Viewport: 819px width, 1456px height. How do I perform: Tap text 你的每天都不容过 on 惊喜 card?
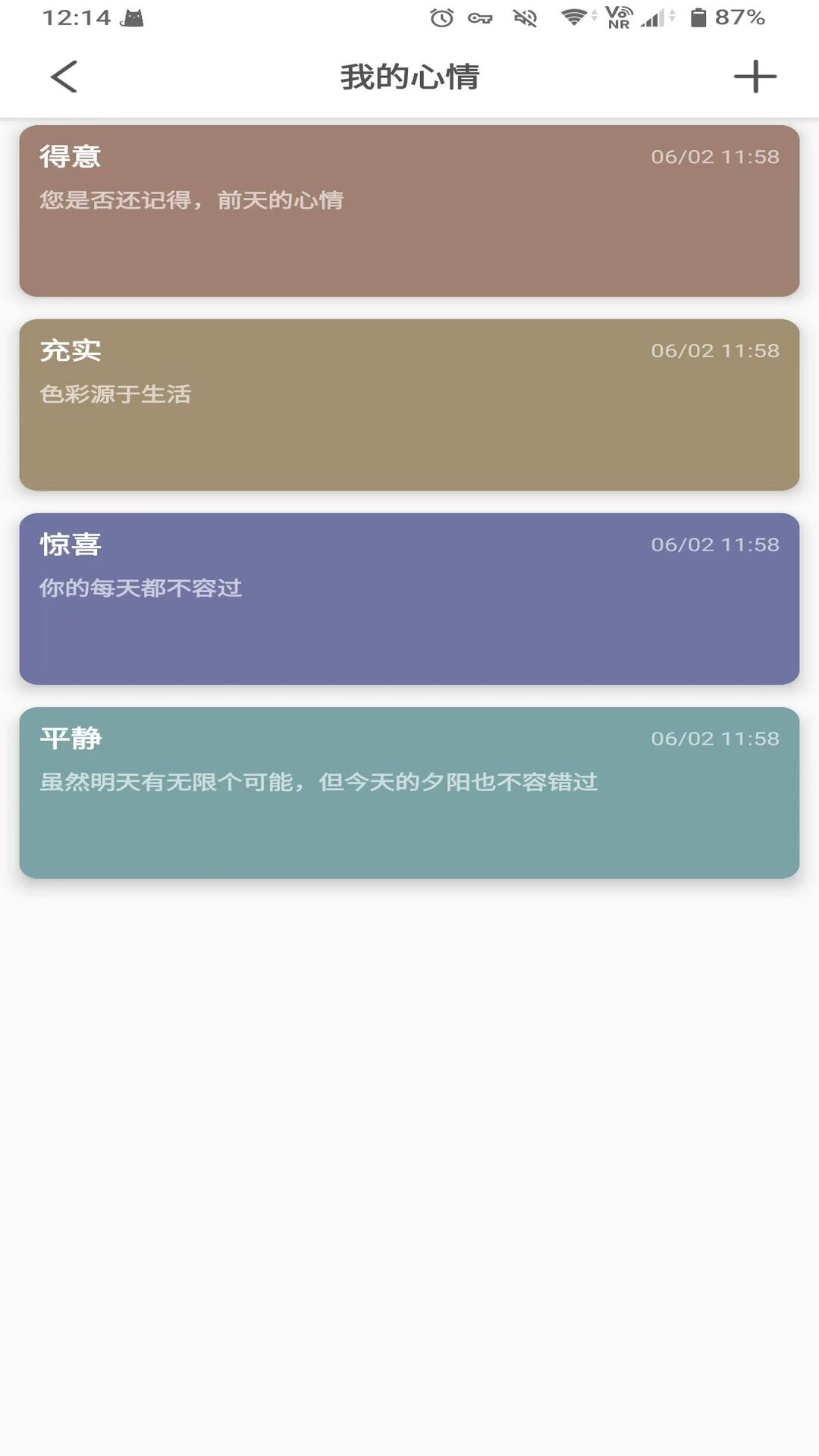tap(140, 588)
